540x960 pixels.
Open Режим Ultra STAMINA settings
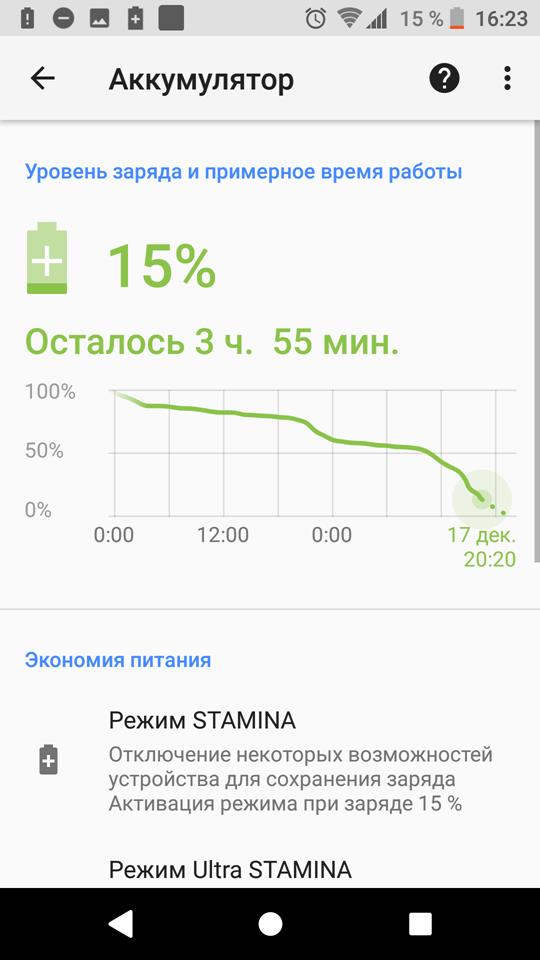click(x=270, y=864)
